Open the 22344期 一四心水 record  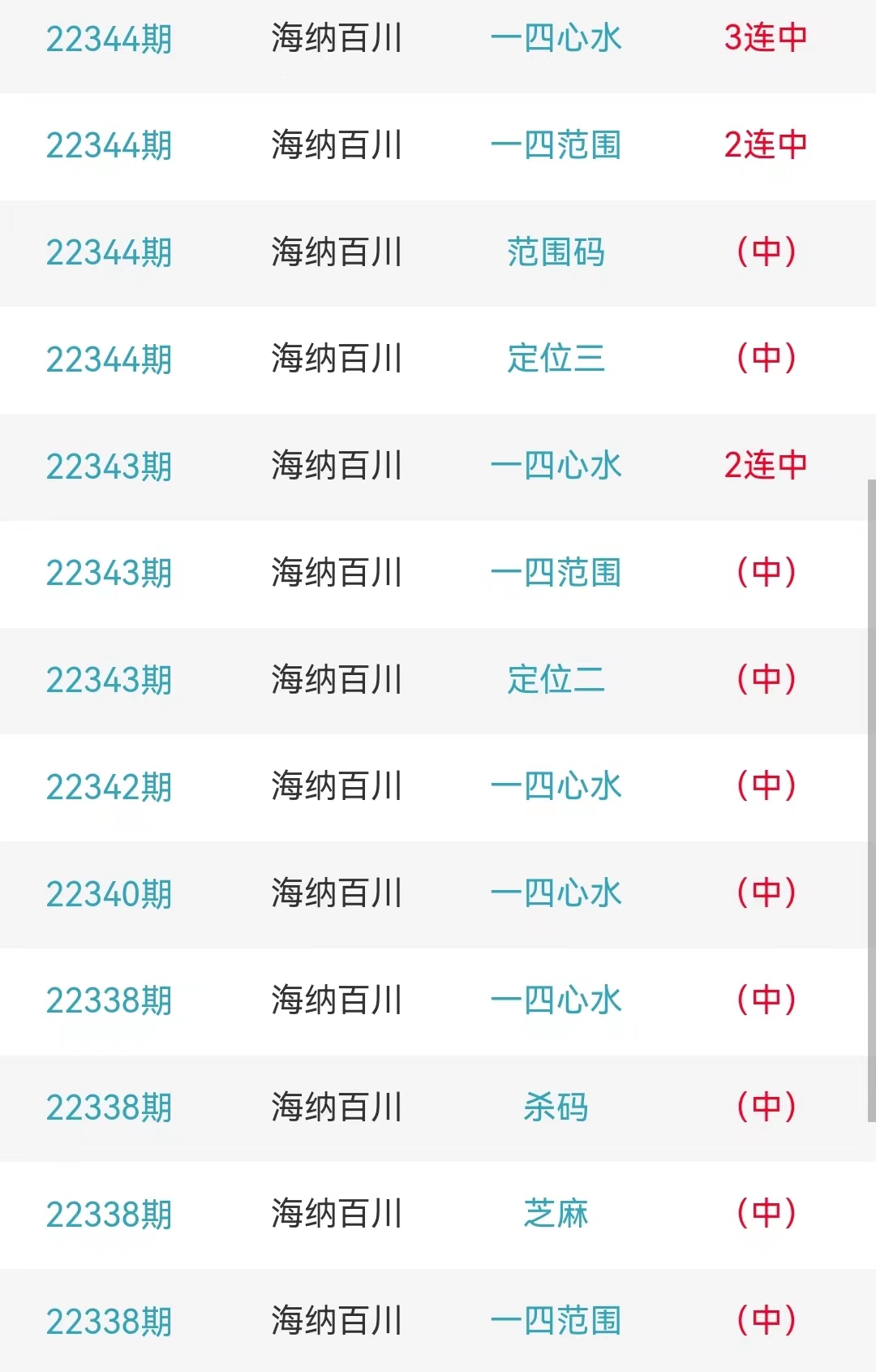[x=556, y=38]
